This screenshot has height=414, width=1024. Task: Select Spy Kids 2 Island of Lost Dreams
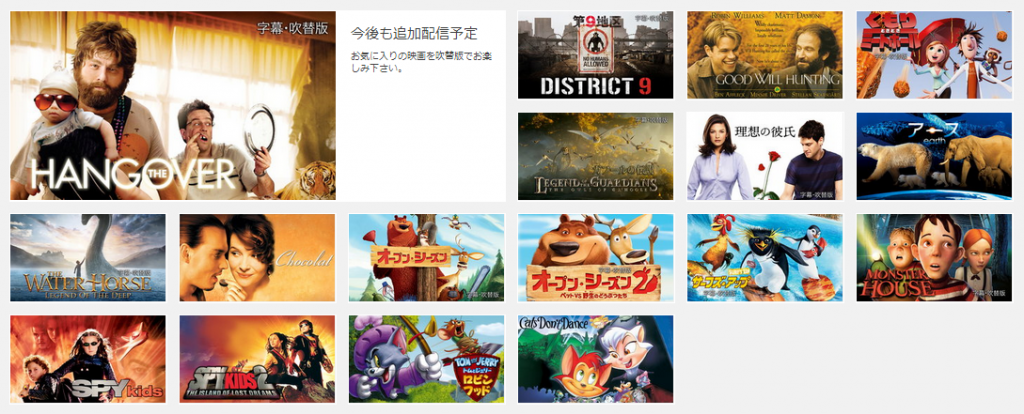coord(257,358)
